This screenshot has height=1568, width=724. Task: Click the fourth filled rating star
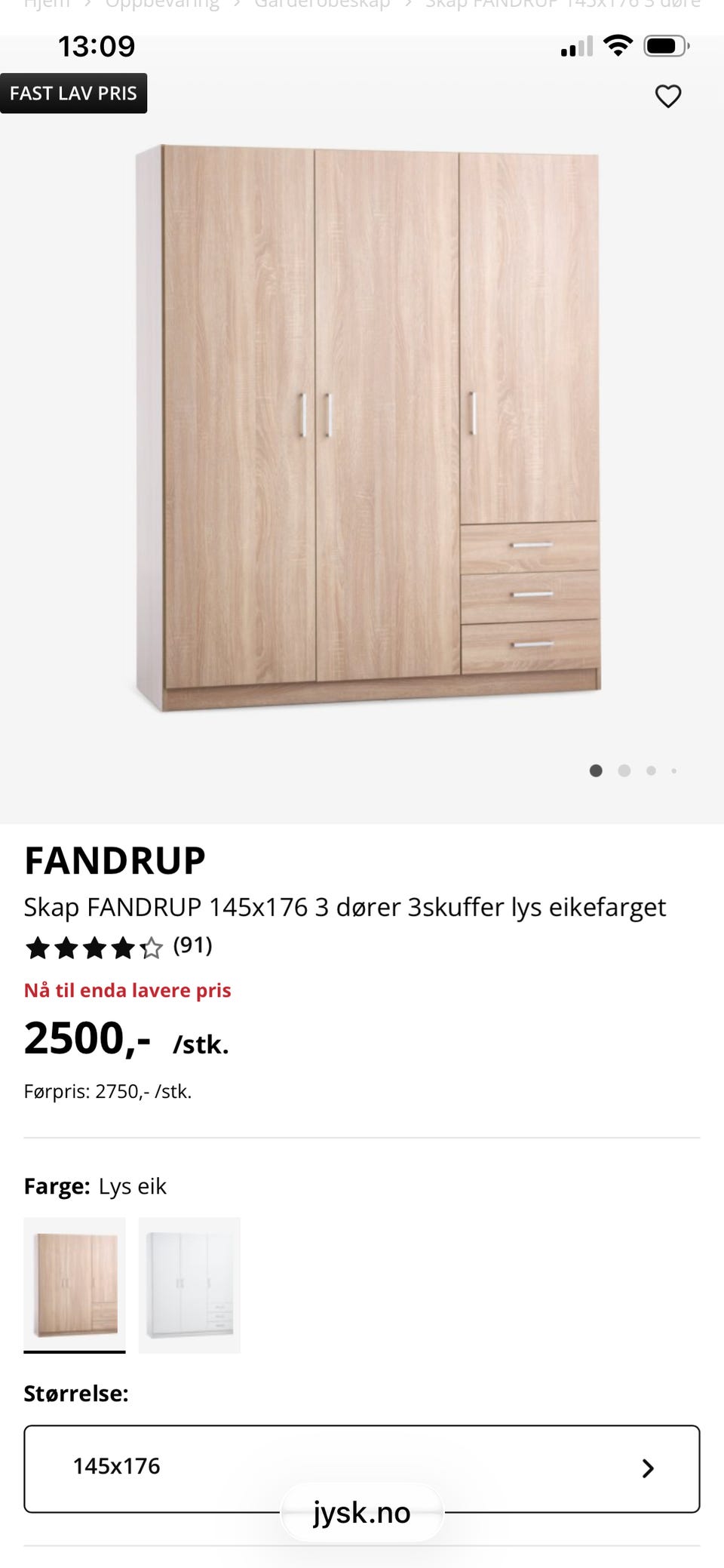point(122,948)
